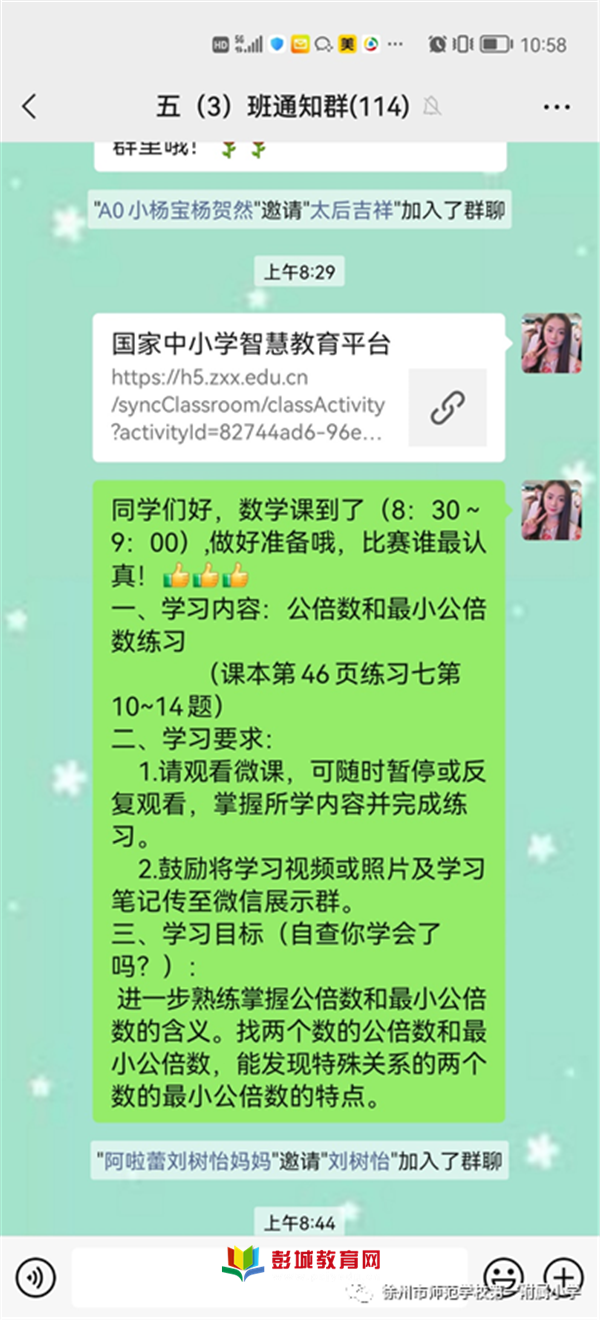Focus the message text field
The image size is (600, 1320).
click(x=270, y=1277)
